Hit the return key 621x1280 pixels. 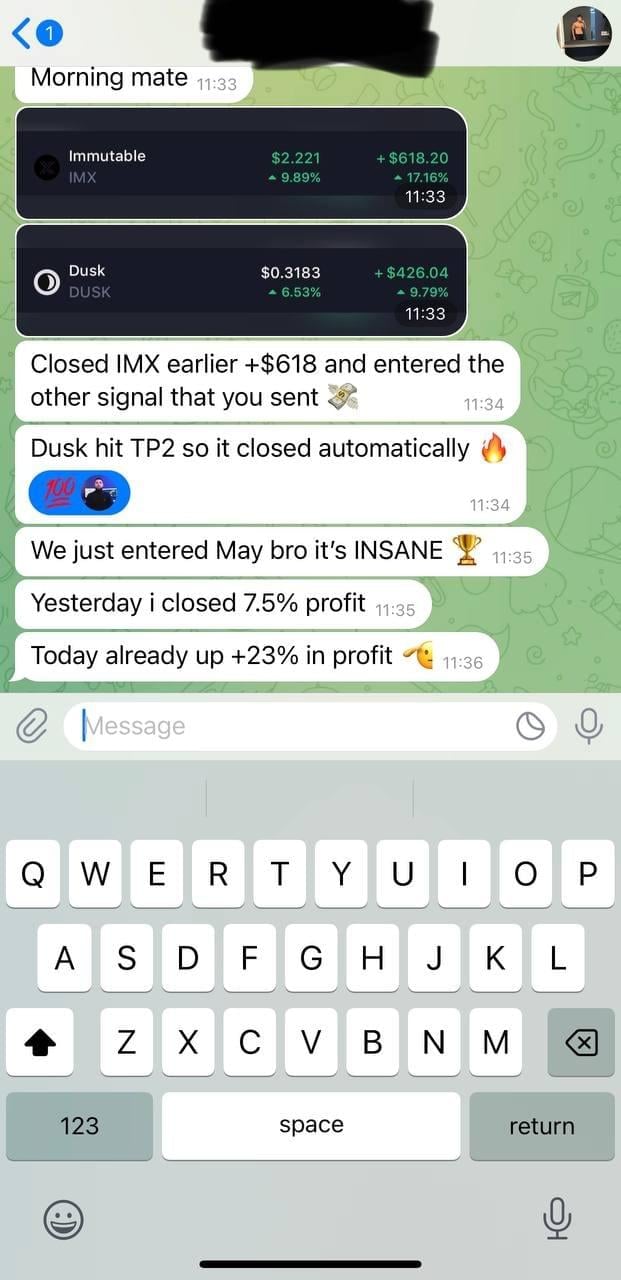click(541, 1125)
